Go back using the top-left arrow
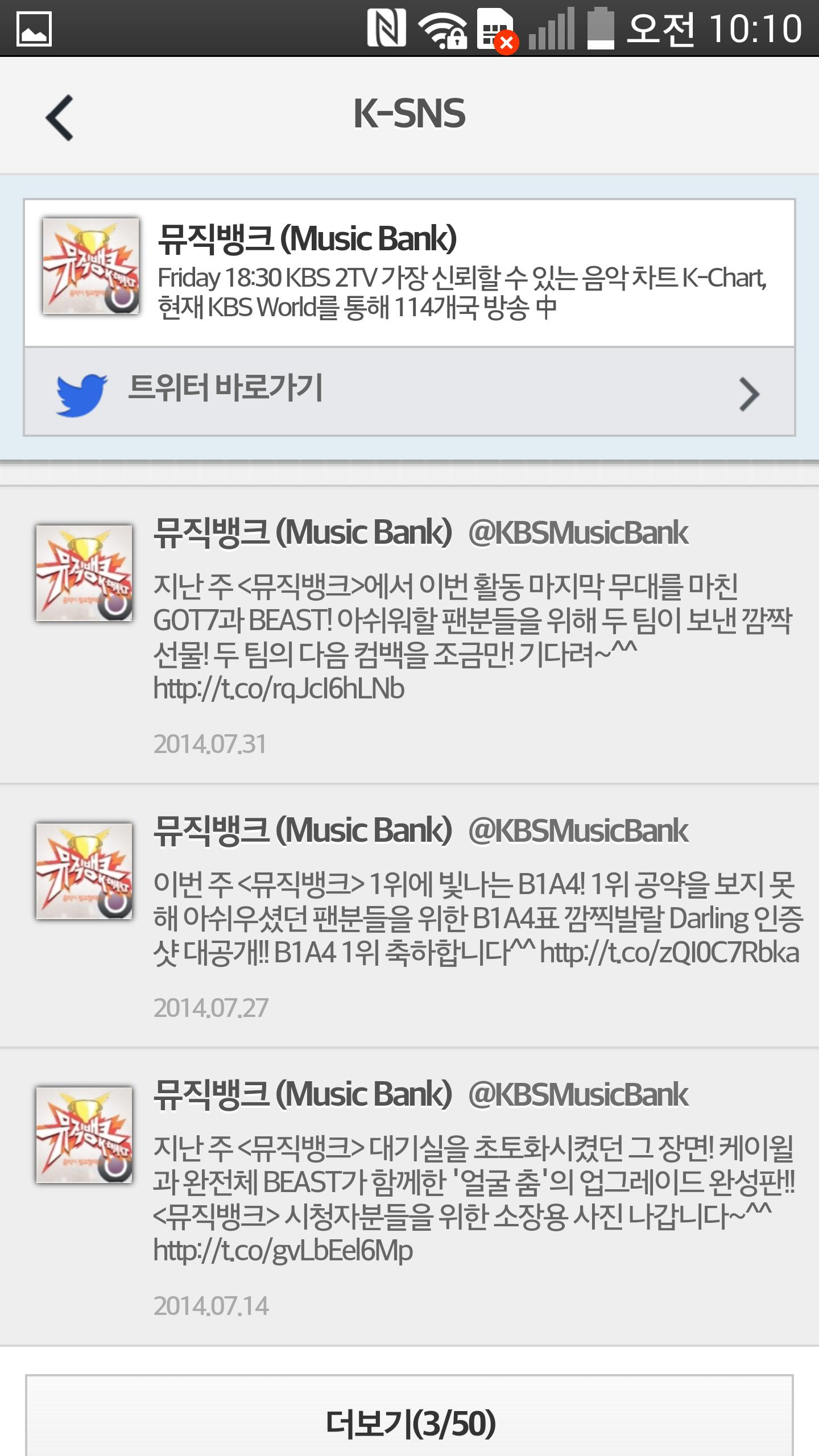Viewport: 819px width, 1456px height. 60,117
